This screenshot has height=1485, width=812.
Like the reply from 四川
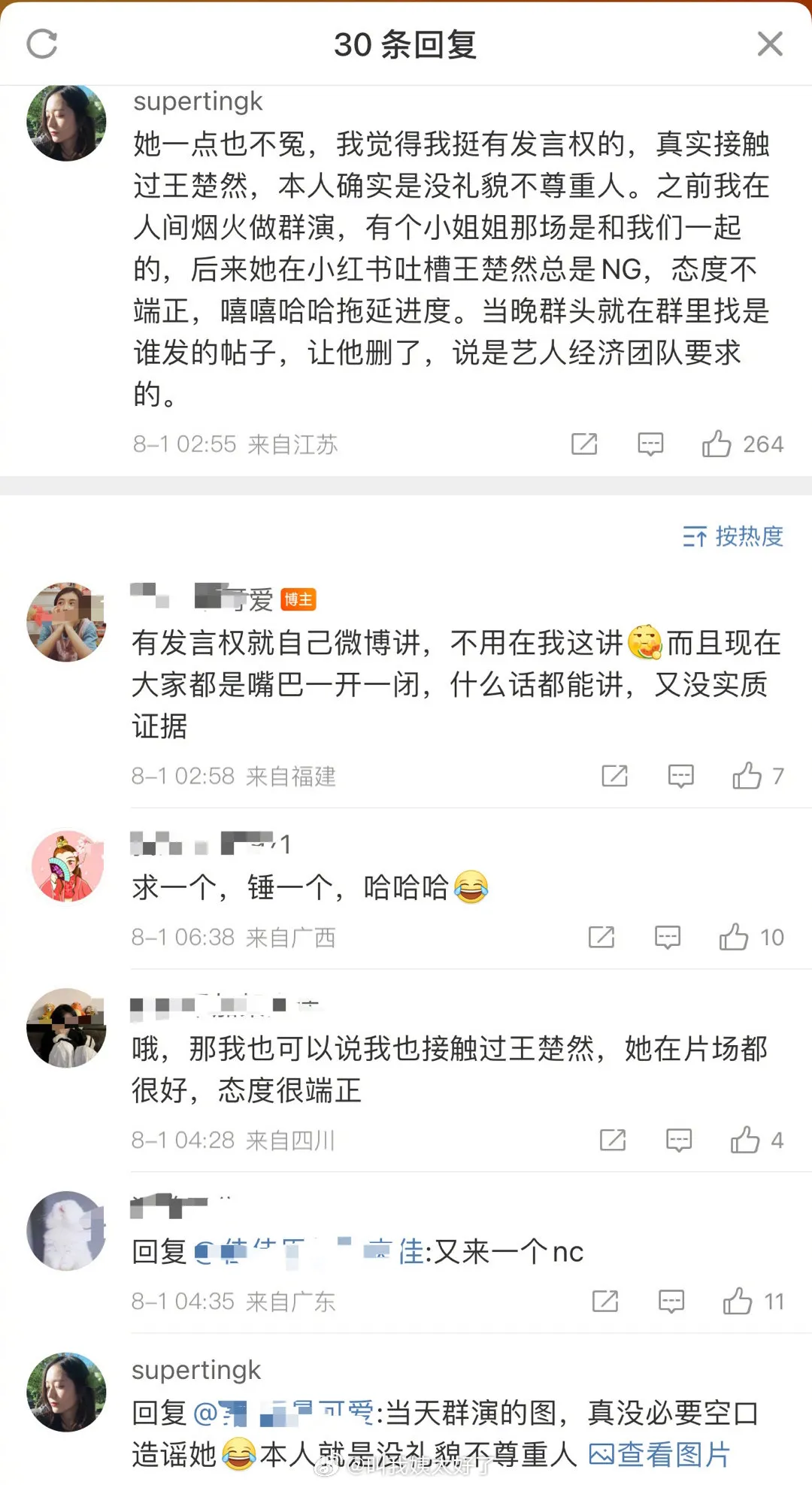(x=745, y=1140)
